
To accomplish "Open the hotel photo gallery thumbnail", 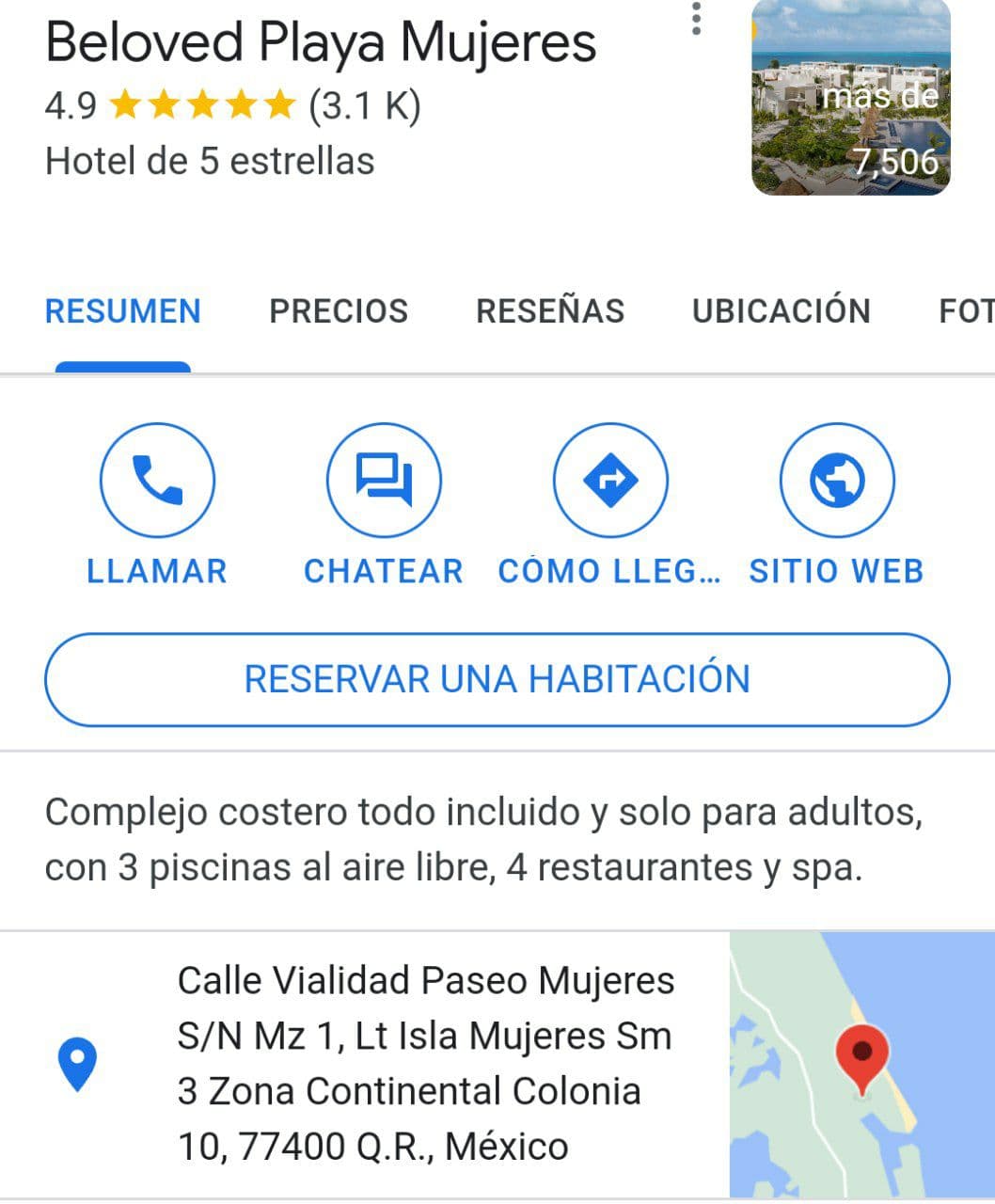I will coord(850,97).
